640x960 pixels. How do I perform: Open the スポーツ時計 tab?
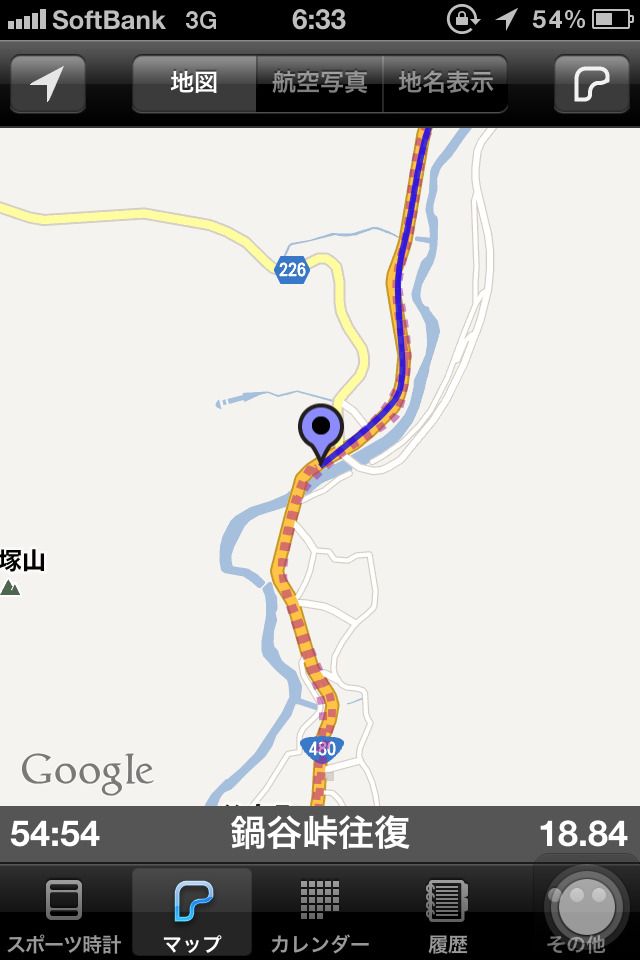click(64, 914)
